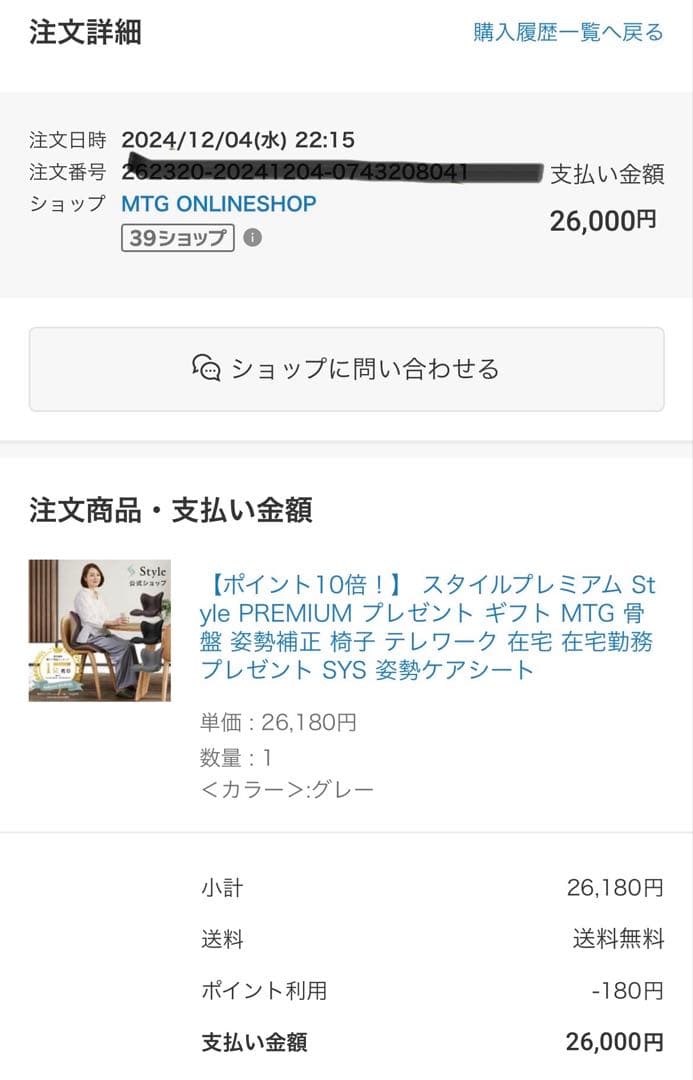Tap the ショップに問い合わせる button
The height and width of the screenshot is (1080, 693).
[x=346, y=369]
